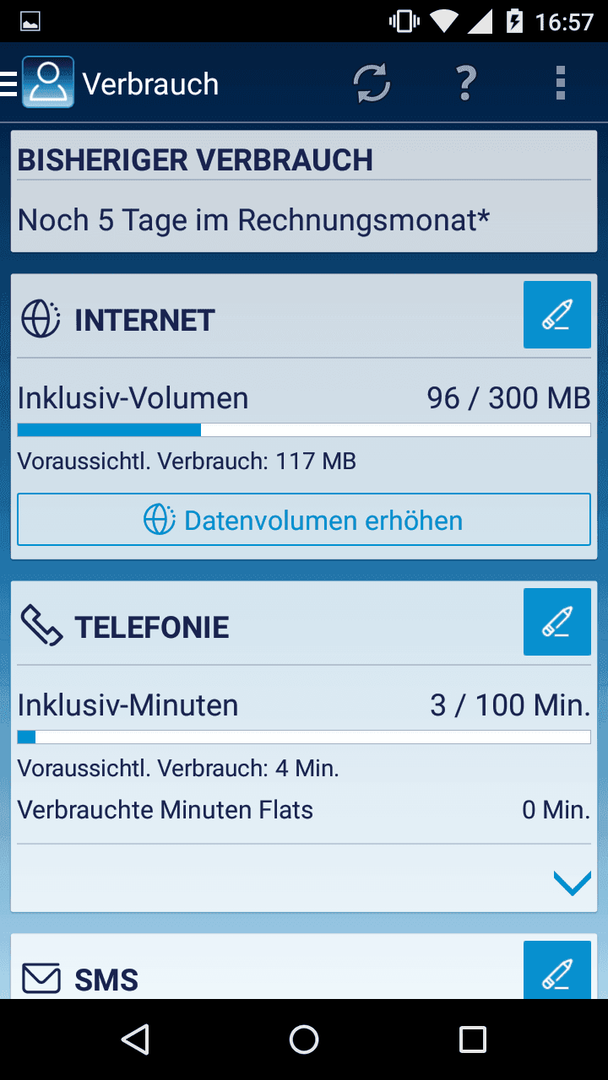Expand the Telefonie details chevron
This screenshot has height=1080, width=608.
click(572, 883)
